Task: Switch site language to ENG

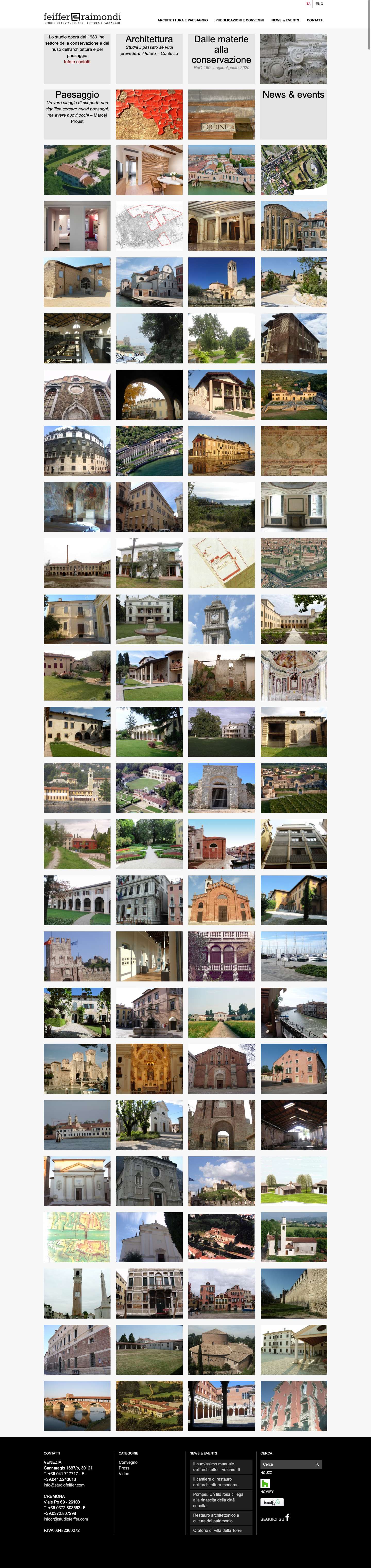Action: (x=319, y=4)
